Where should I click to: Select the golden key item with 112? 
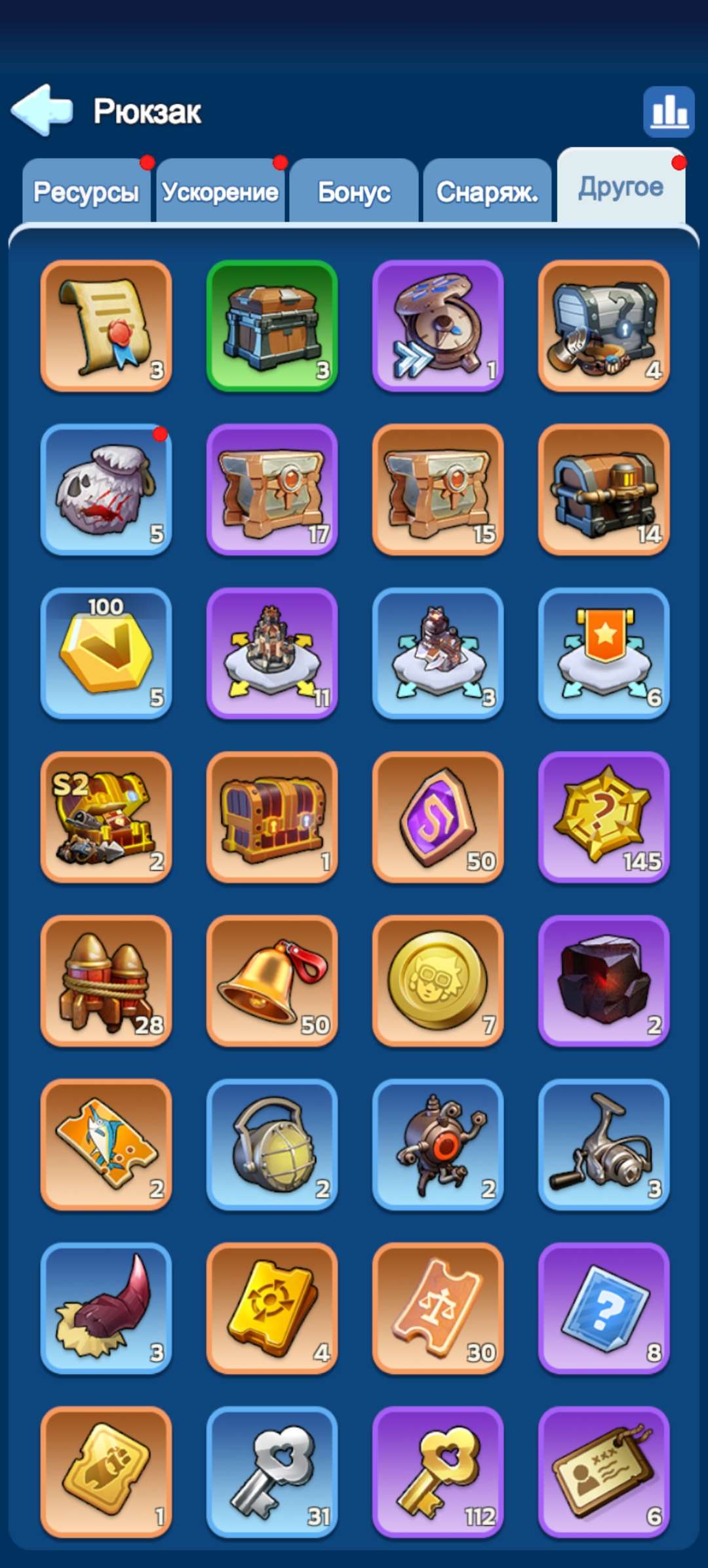pyautogui.click(x=438, y=1472)
